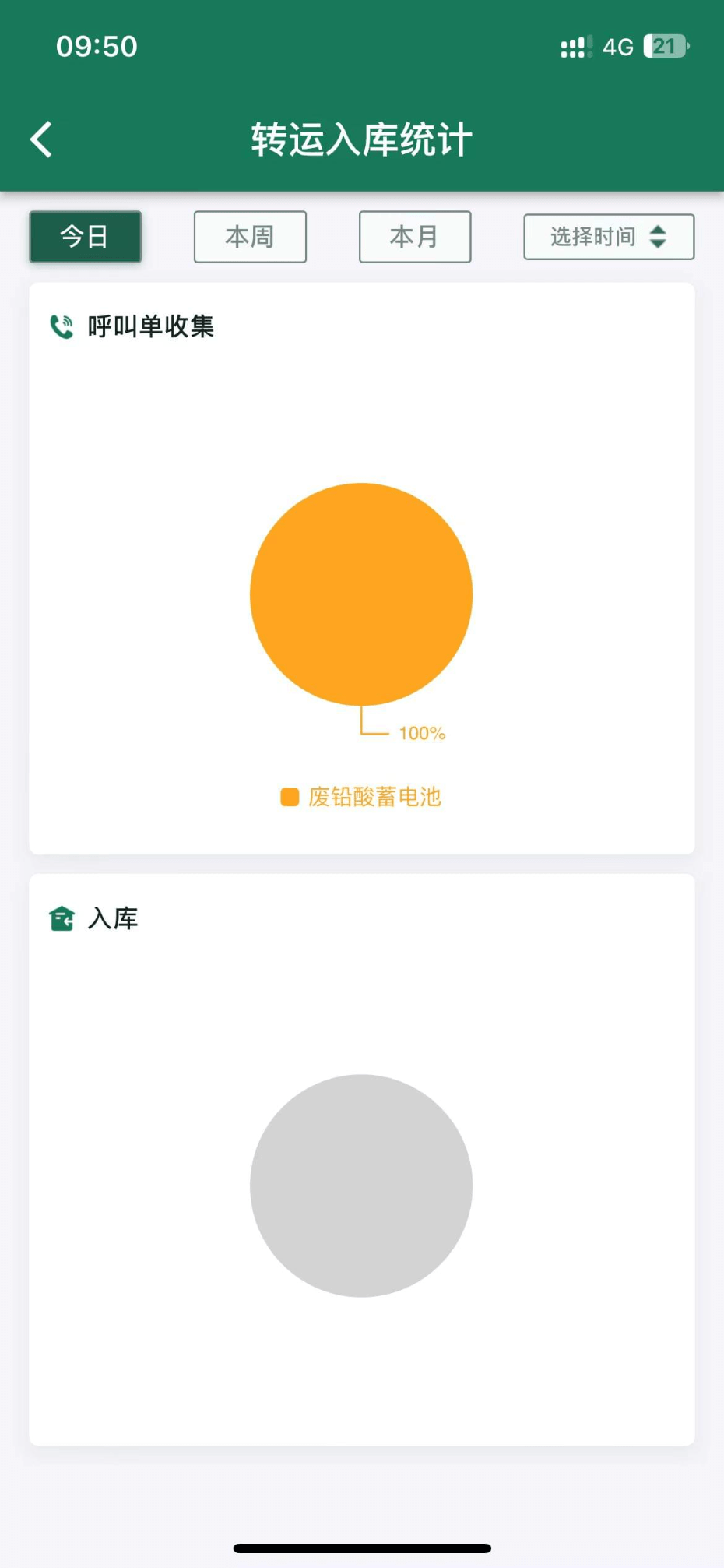The width and height of the screenshot is (724, 1568).
Task: Select the 今日 time filter
Action: coord(86,237)
